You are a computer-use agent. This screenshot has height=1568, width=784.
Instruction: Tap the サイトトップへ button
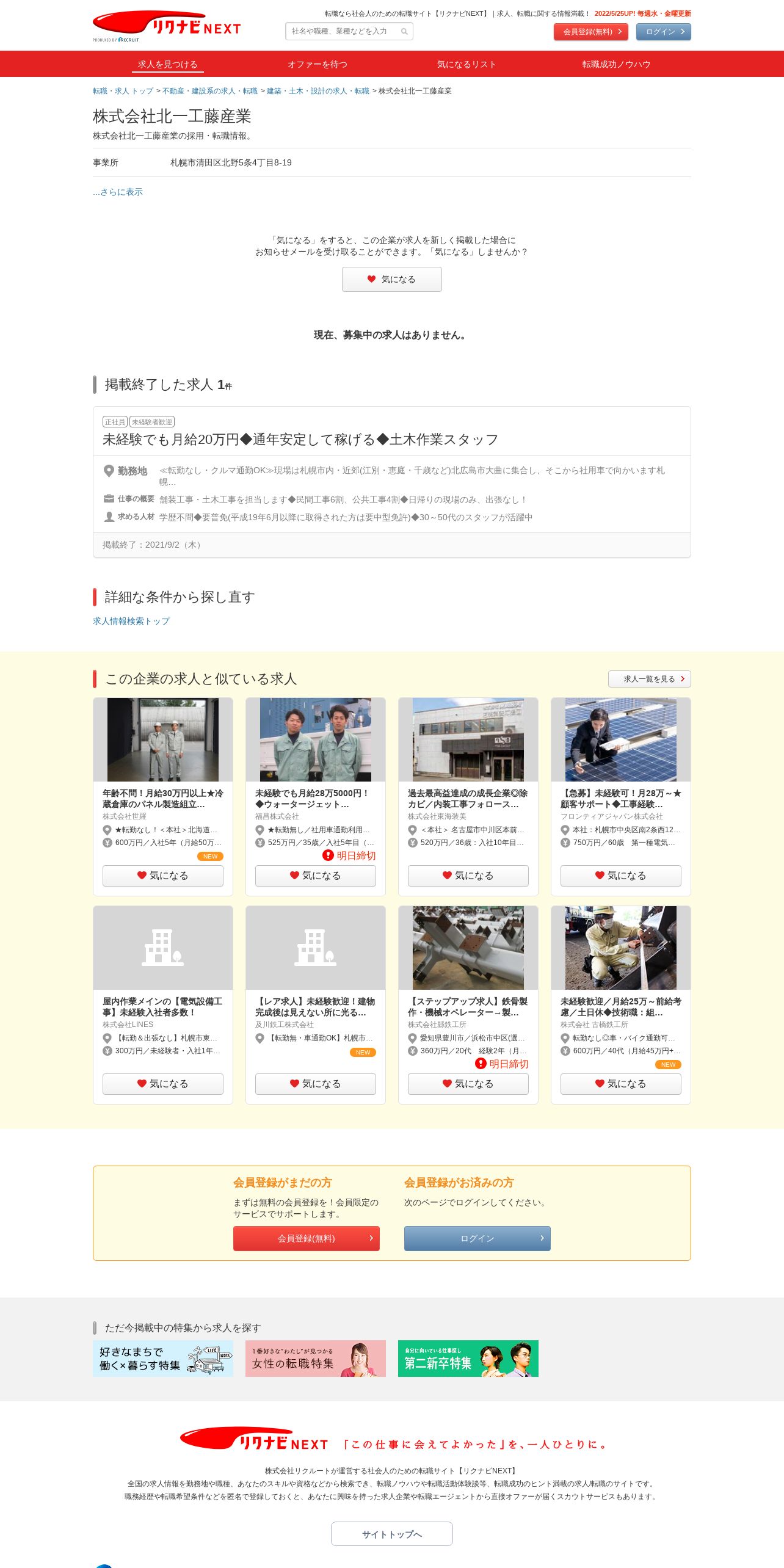pyautogui.click(x=392, y=1534)
